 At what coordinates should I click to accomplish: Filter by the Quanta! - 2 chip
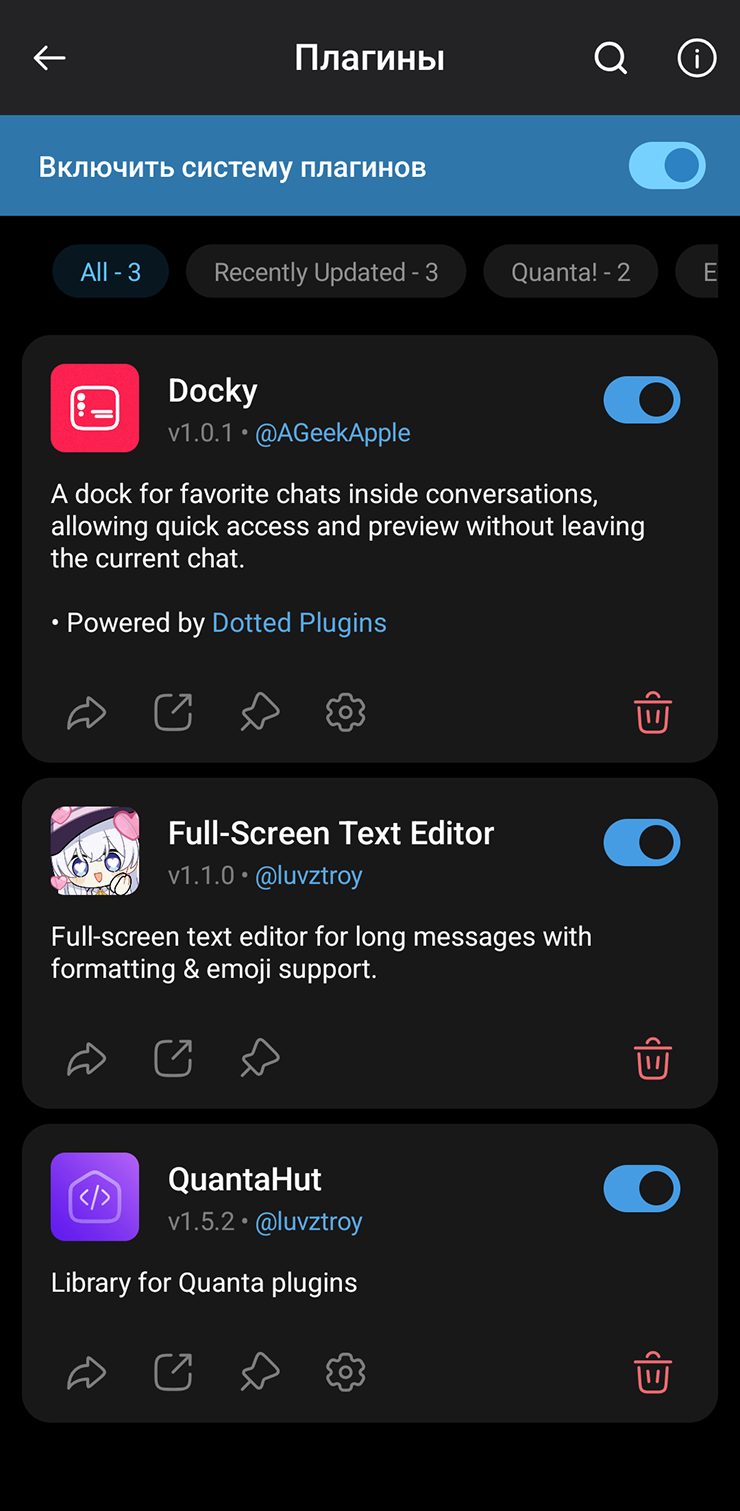[x=570, y=272]
